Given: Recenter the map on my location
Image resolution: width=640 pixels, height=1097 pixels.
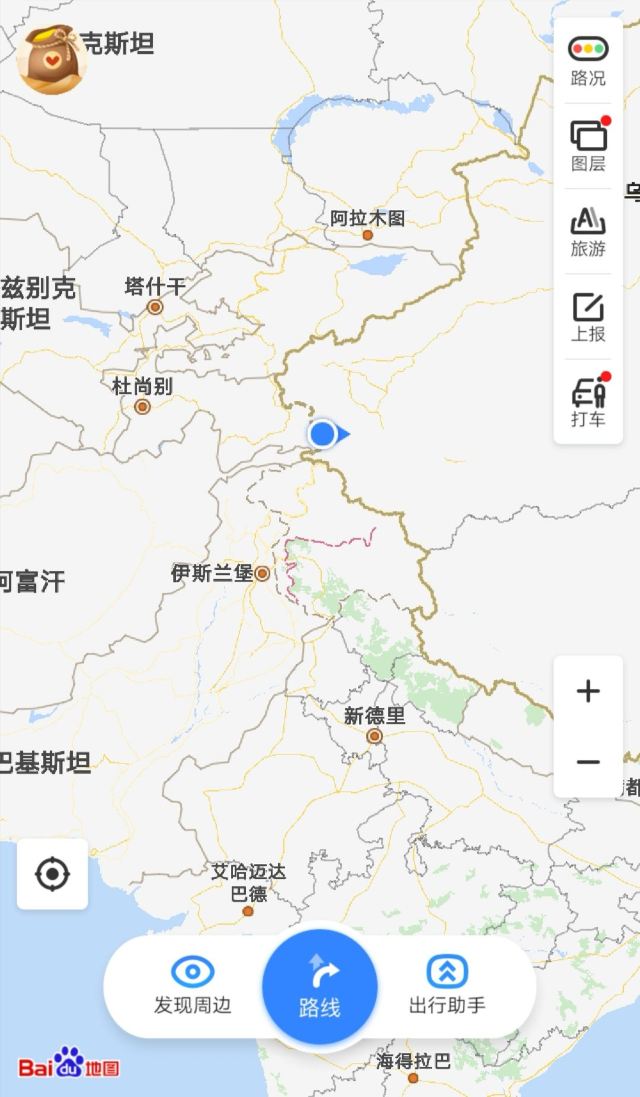Looking at the screenshot, I should pos(52,874).
